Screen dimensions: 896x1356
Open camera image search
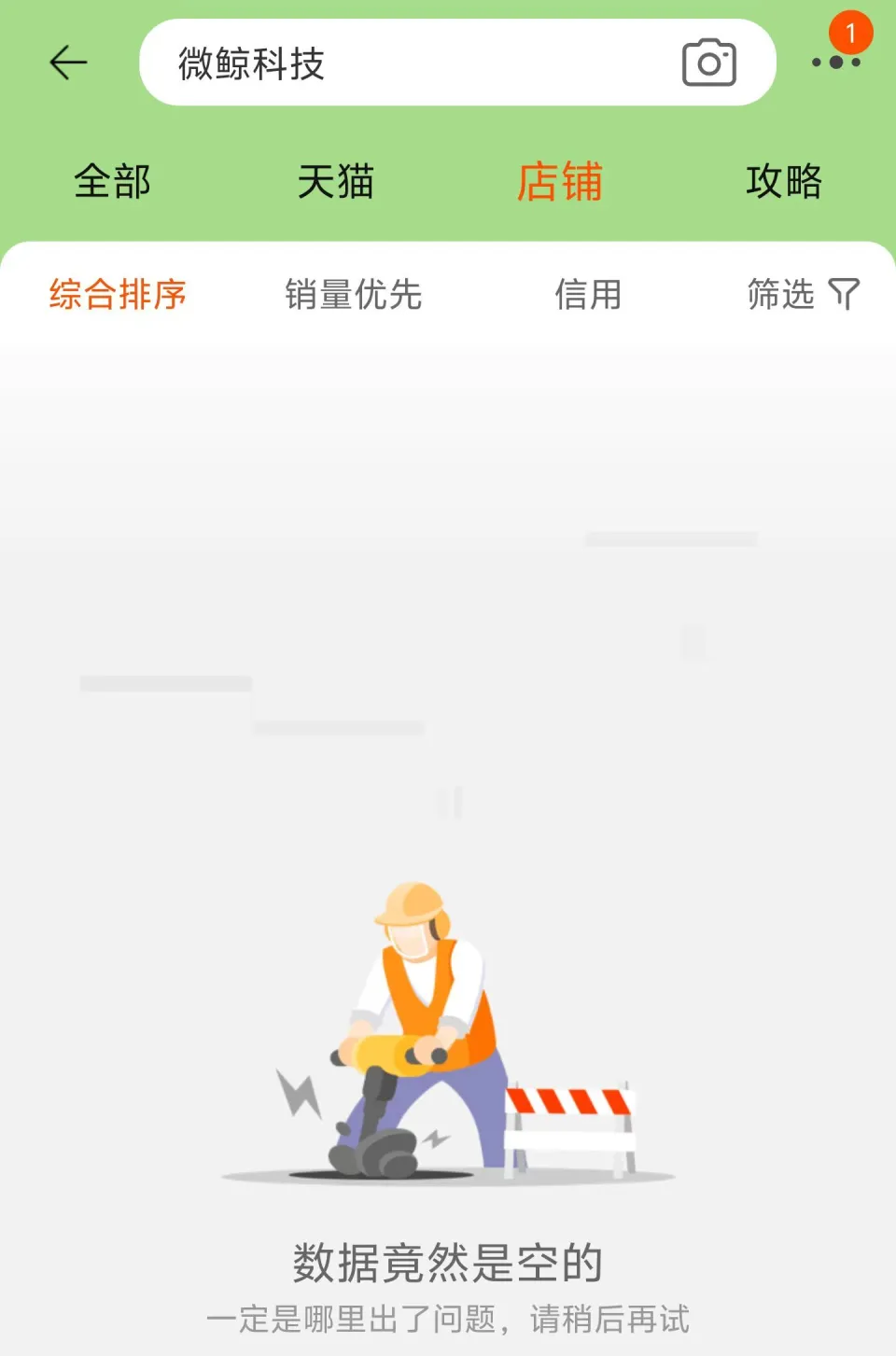[x=708, y=63]
